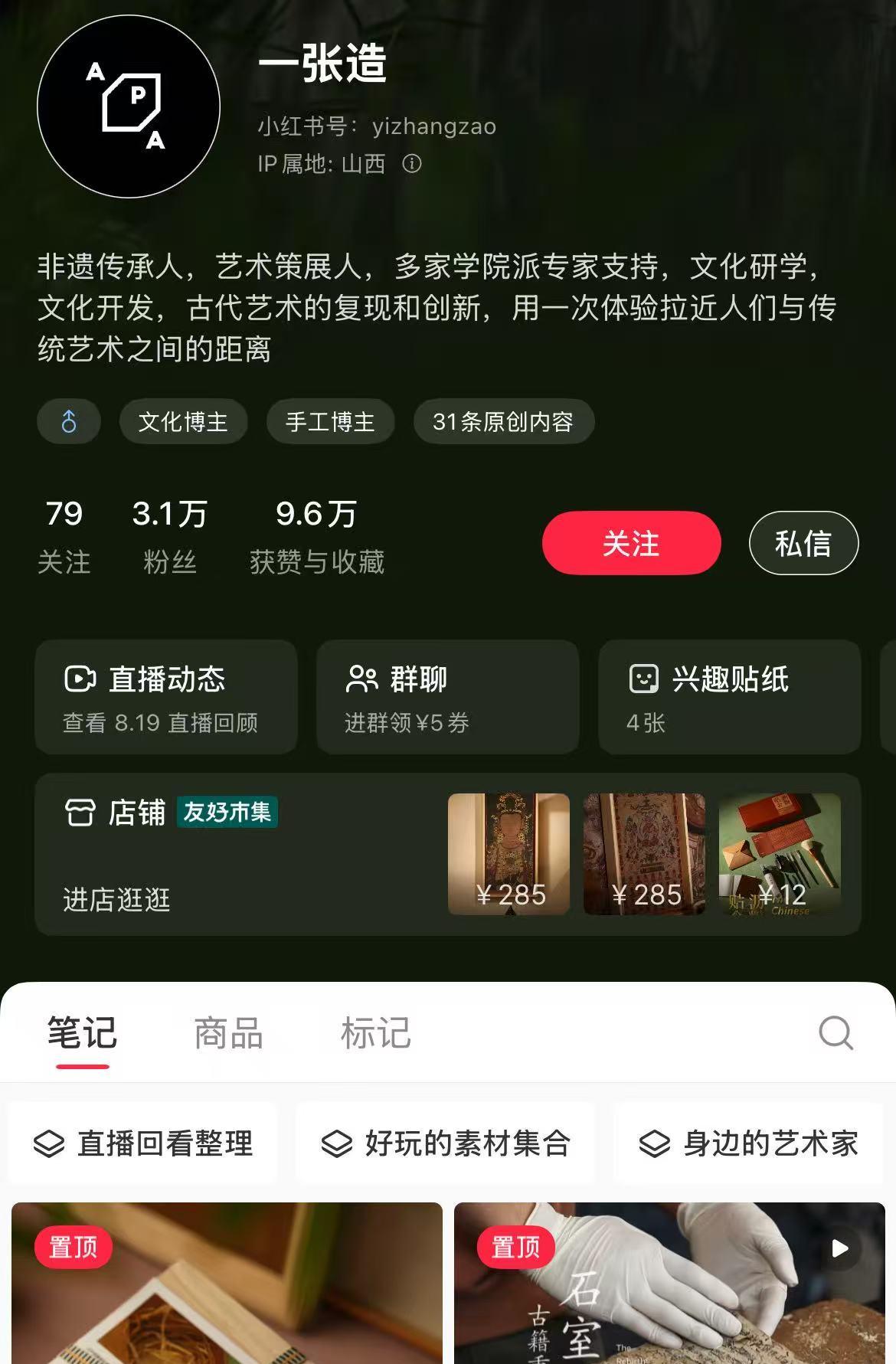Open the 兴趣贴纸 stickers card
The height and width of the screenshot is (1364, 896).
click(729, 697)
